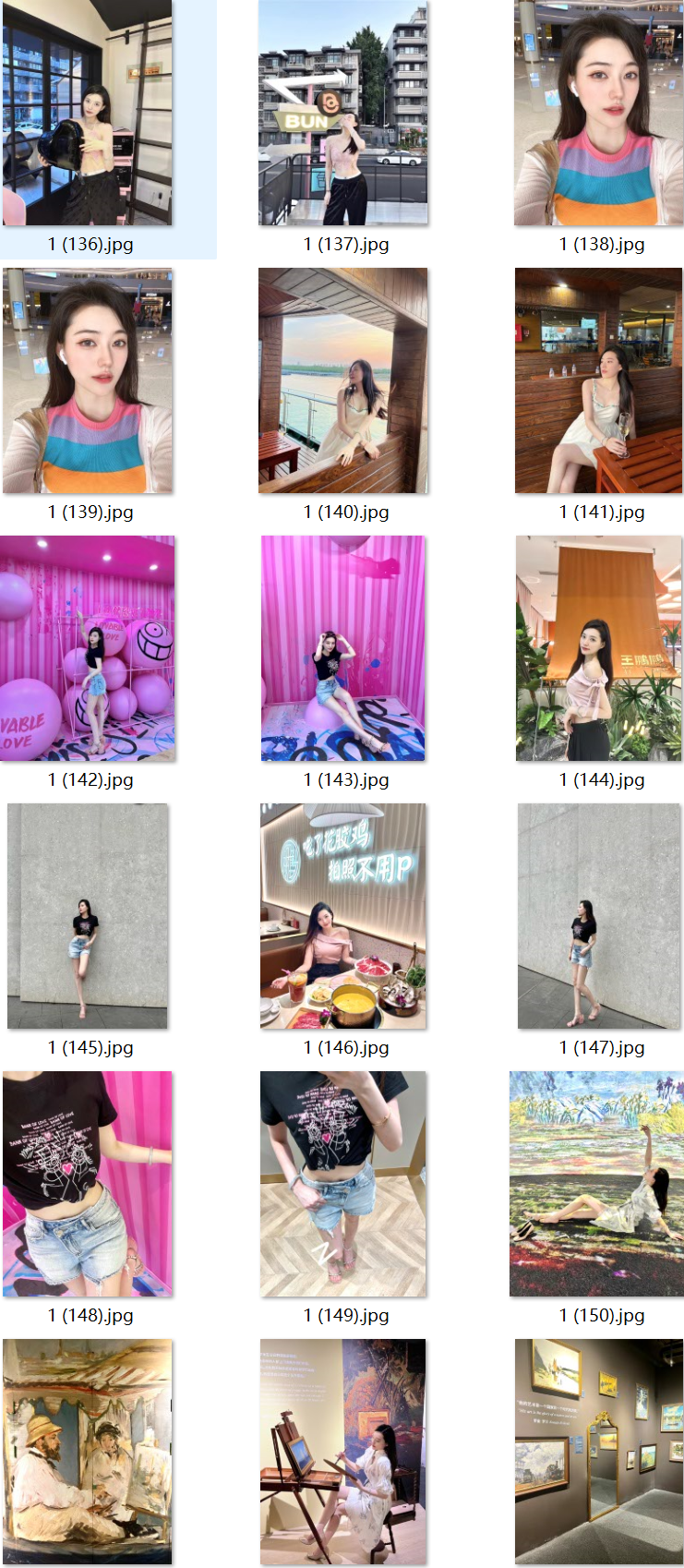Screen dimensions: 684x1568
Task: View the file 1 (149).jpg
Action: 343,1184
